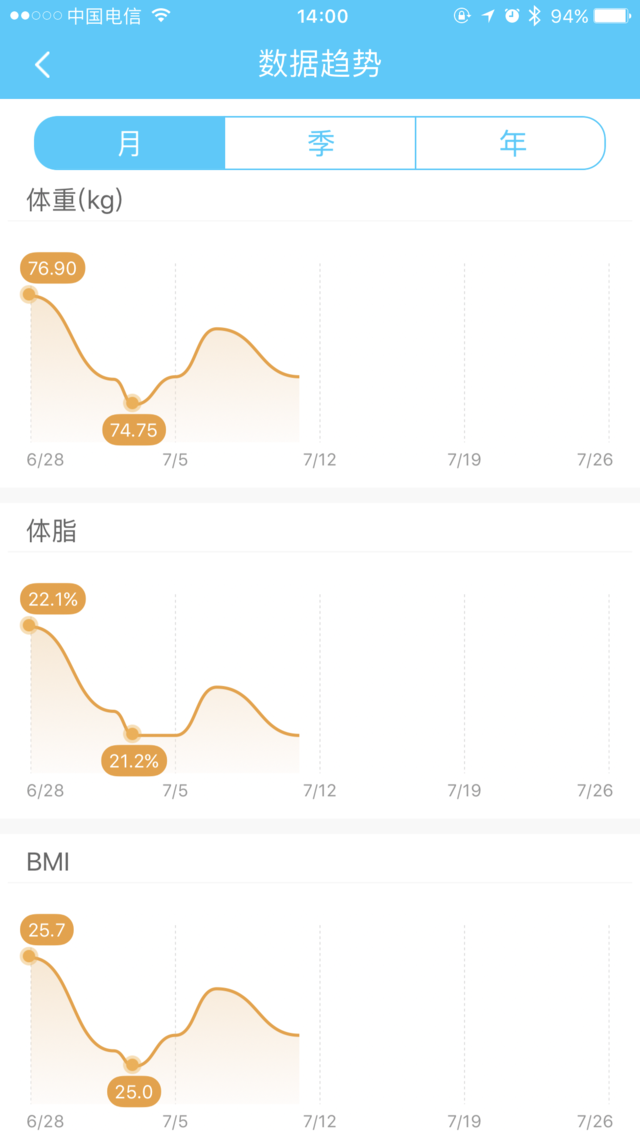The image size is (640, 1138).
Task: Select the 月 segment
Action: point(130,143)
